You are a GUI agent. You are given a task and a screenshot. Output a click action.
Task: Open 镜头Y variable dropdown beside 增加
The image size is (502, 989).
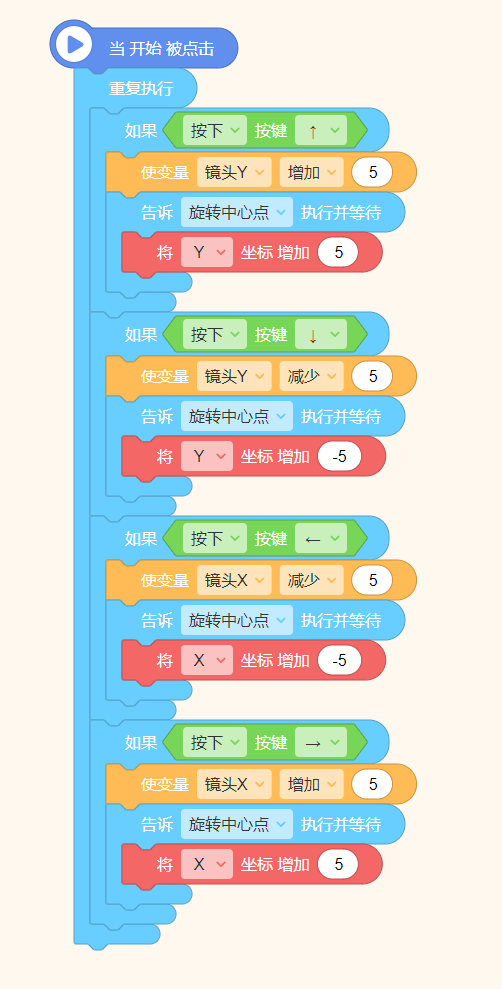tap(234, 172)
